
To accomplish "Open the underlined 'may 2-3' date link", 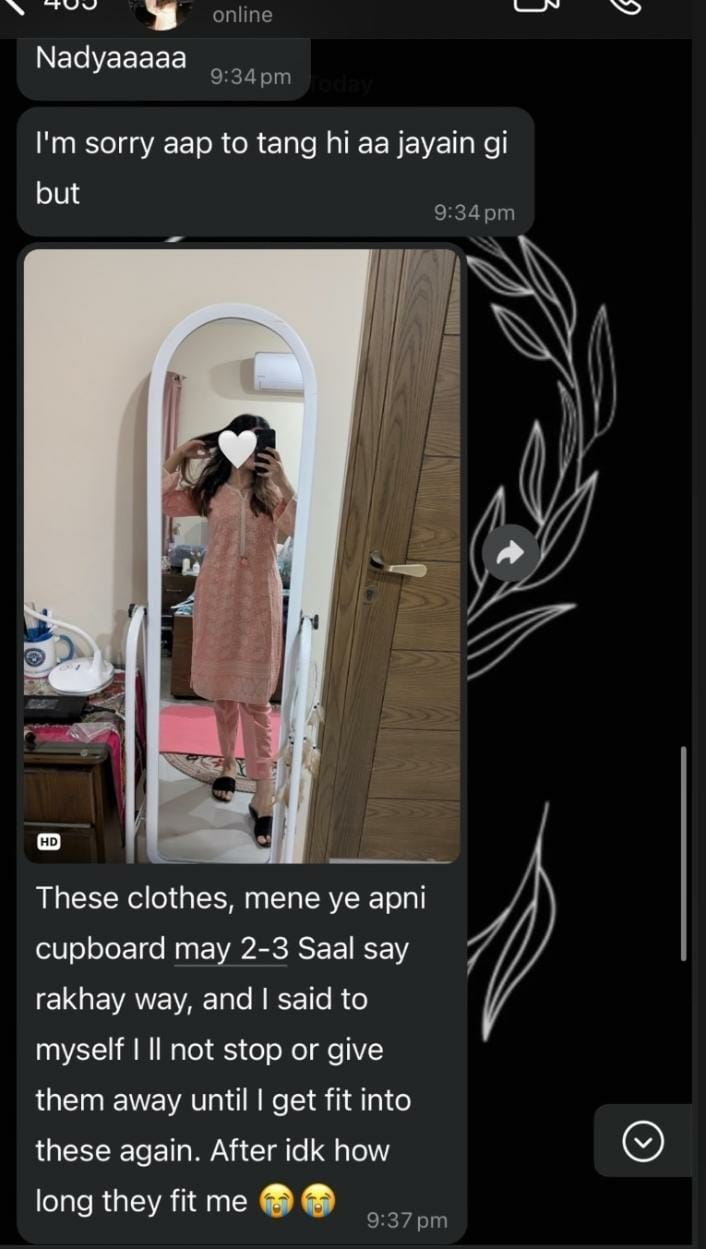I will [231, 949].
